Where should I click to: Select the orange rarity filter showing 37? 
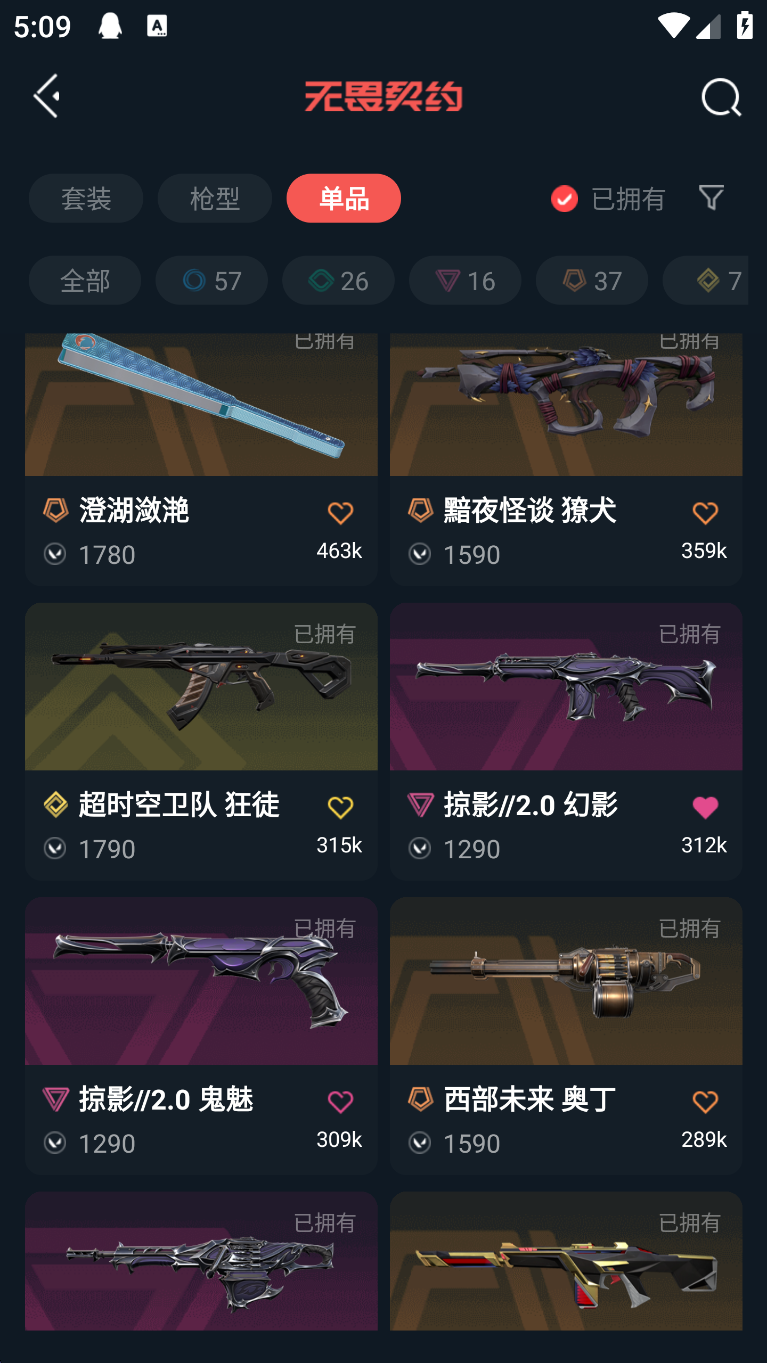[x=591, y=280]
